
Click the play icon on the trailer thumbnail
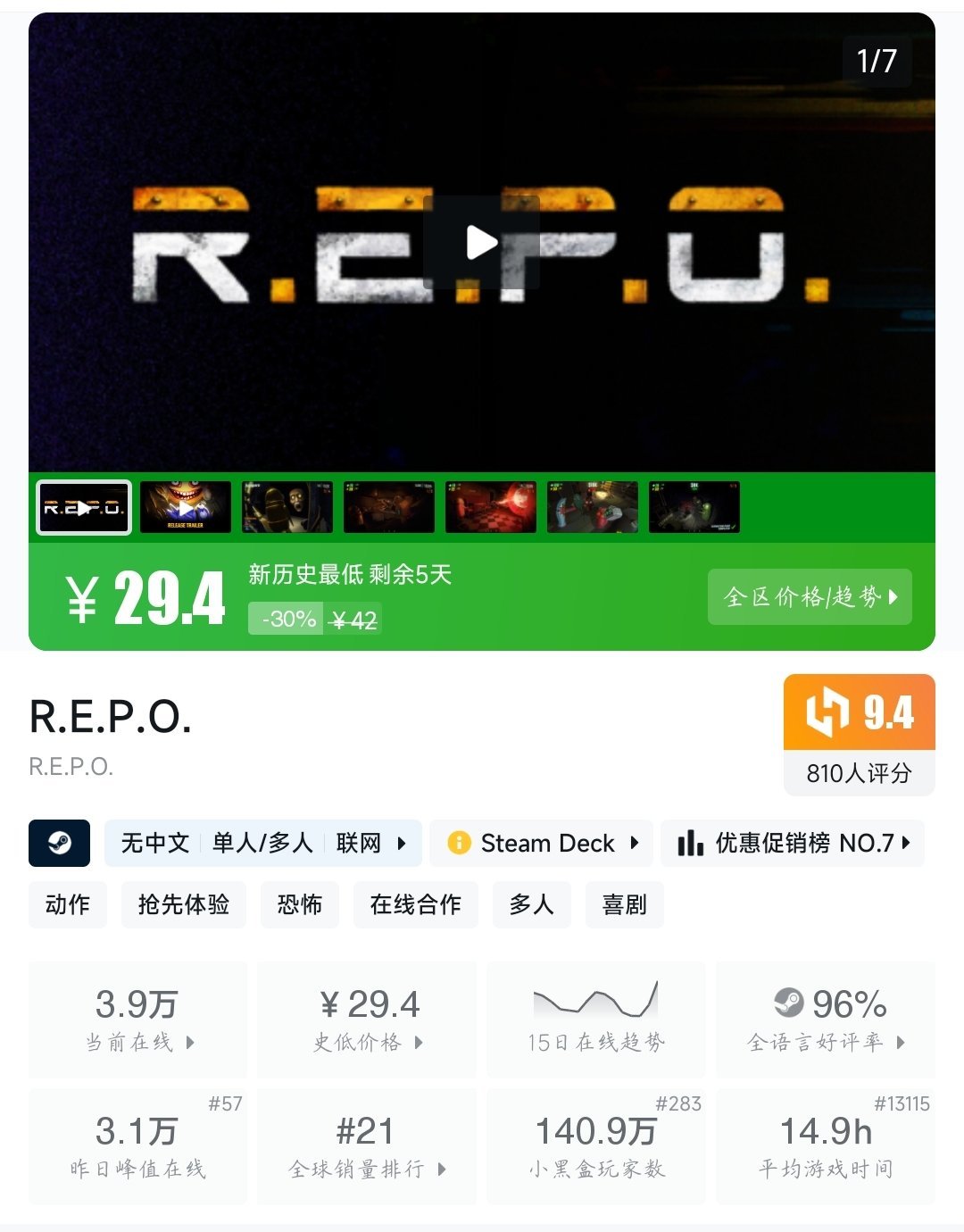tap(187, 507)
